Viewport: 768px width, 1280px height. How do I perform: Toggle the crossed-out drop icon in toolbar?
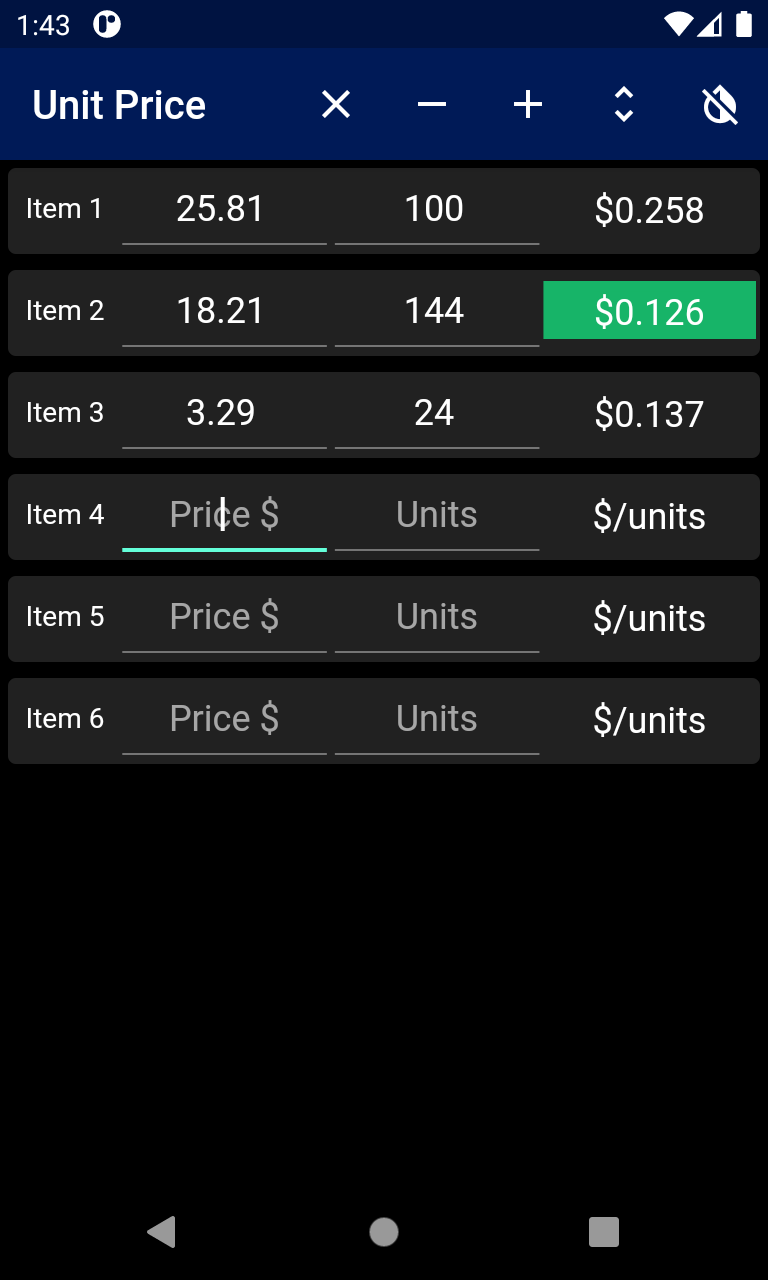(720, 104)
